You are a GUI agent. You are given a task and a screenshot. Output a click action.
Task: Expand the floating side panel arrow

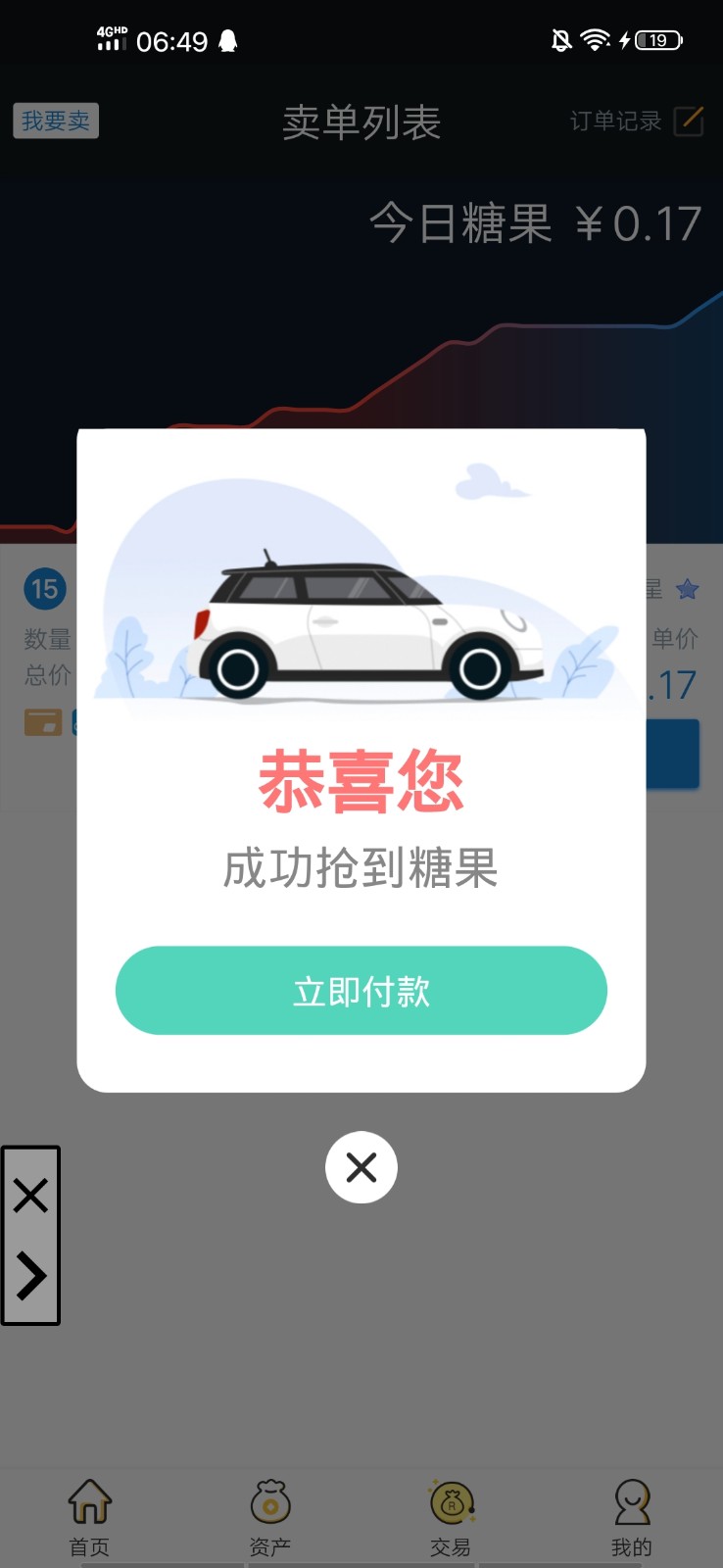[30, 1276]
